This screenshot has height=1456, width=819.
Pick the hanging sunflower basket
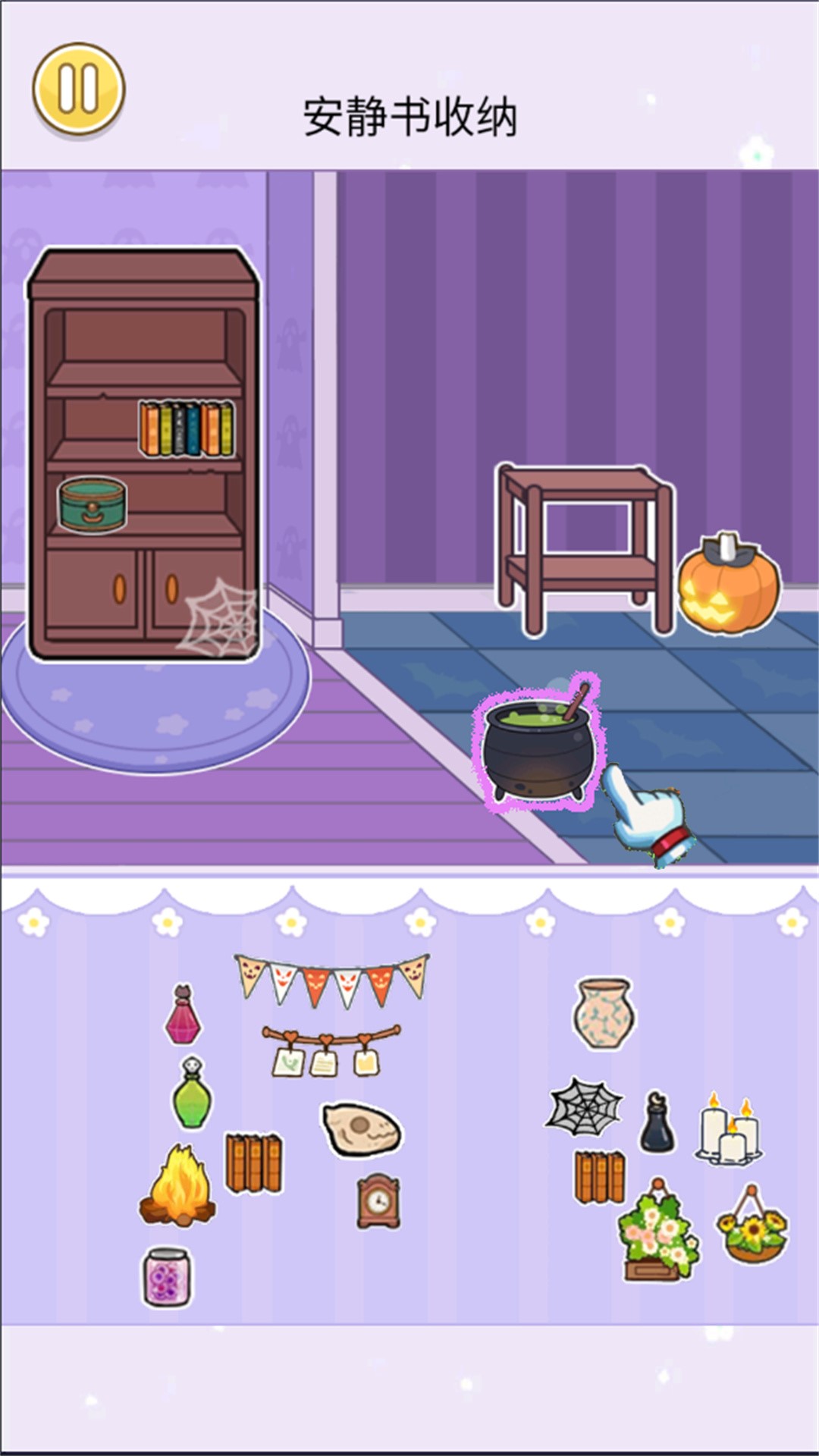click(752, 1225)
